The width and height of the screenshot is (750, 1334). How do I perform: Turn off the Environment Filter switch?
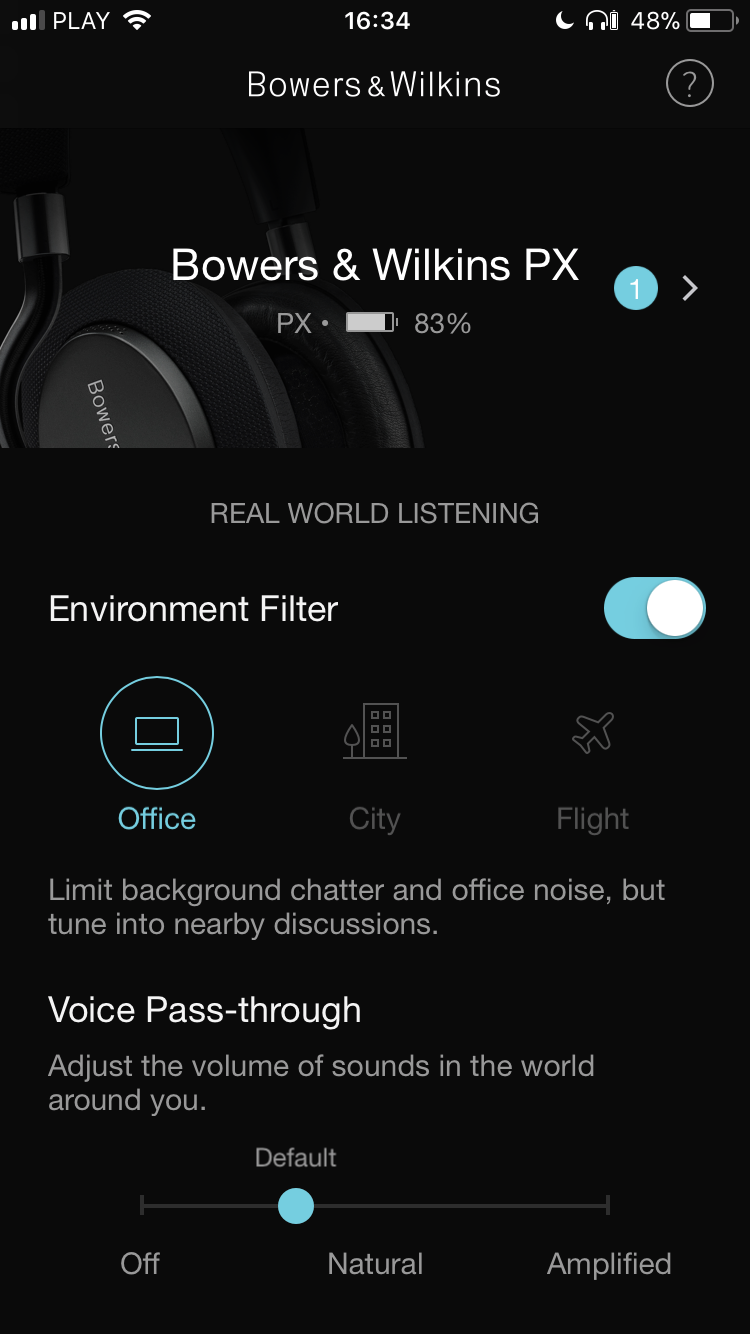click(655, 608)
